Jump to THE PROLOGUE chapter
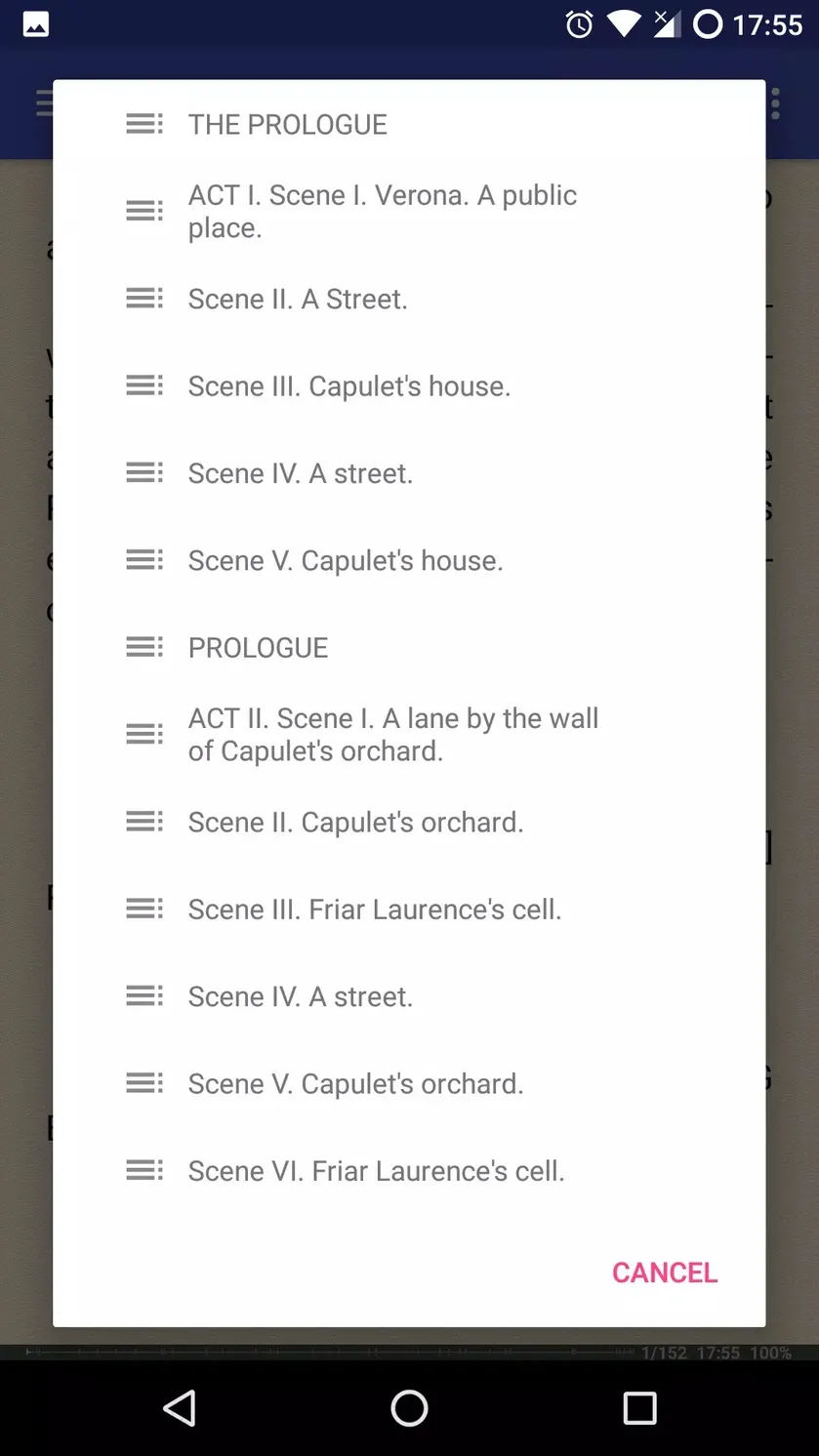Viewport: 819px width, 1456px height. coord(409,124)
